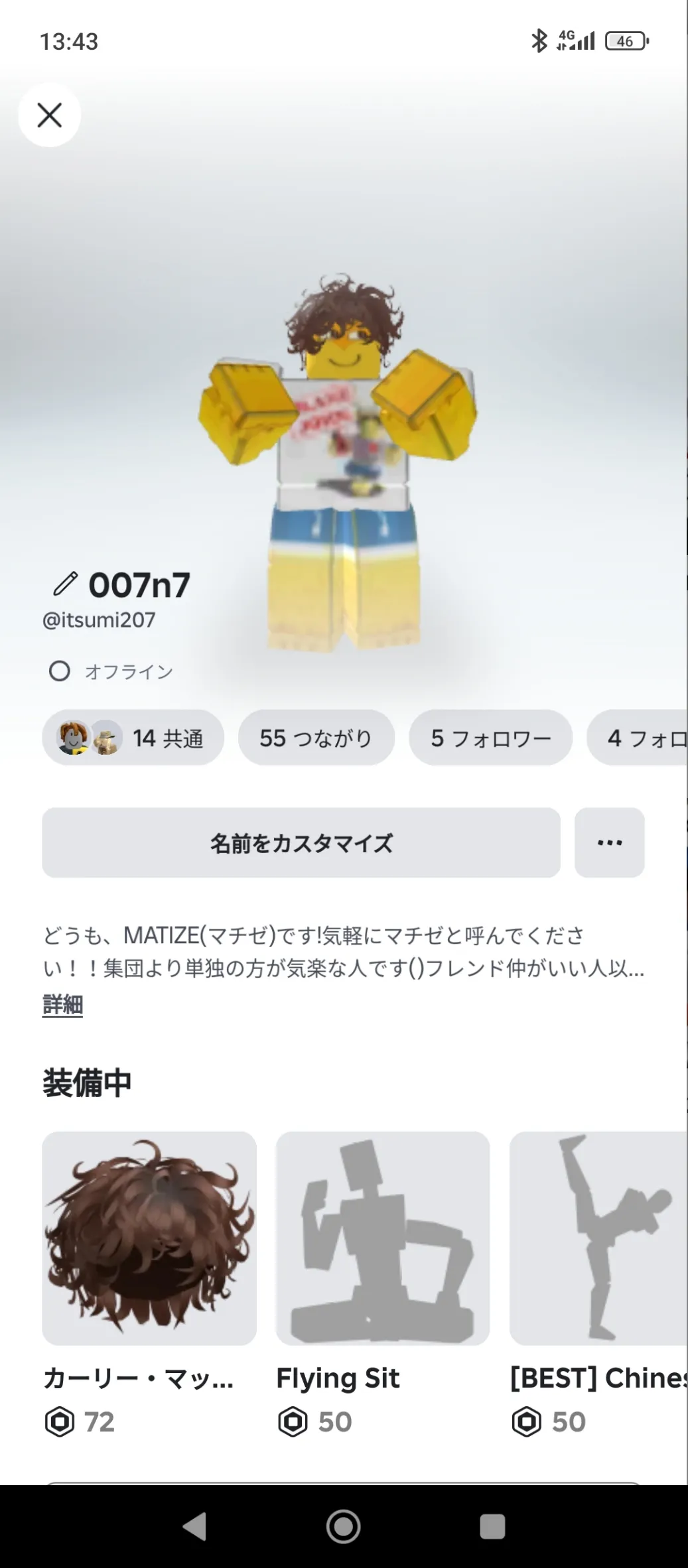Go back using system back button

coord(194,1526)
